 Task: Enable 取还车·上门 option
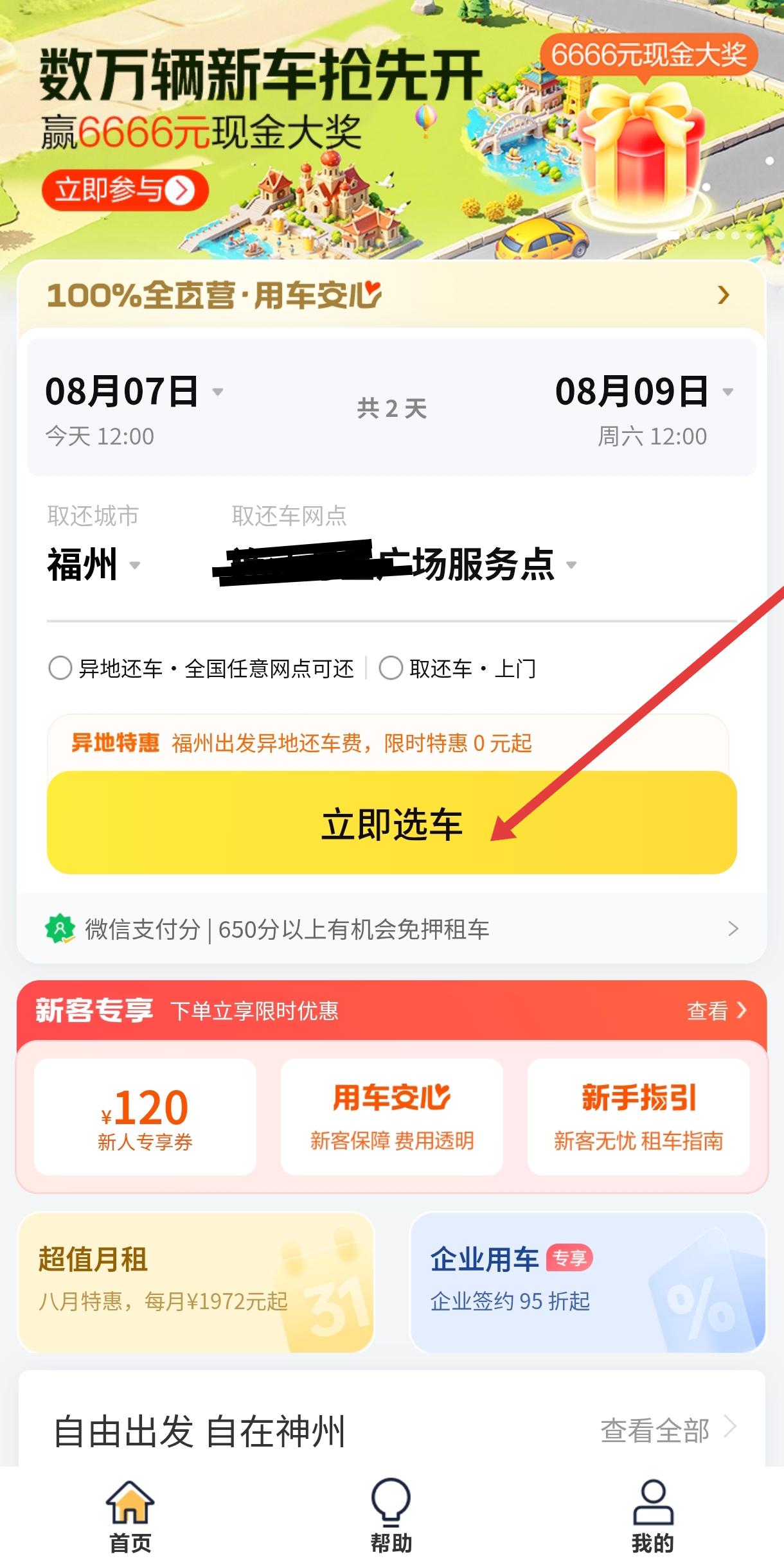(x=391, y=668)
